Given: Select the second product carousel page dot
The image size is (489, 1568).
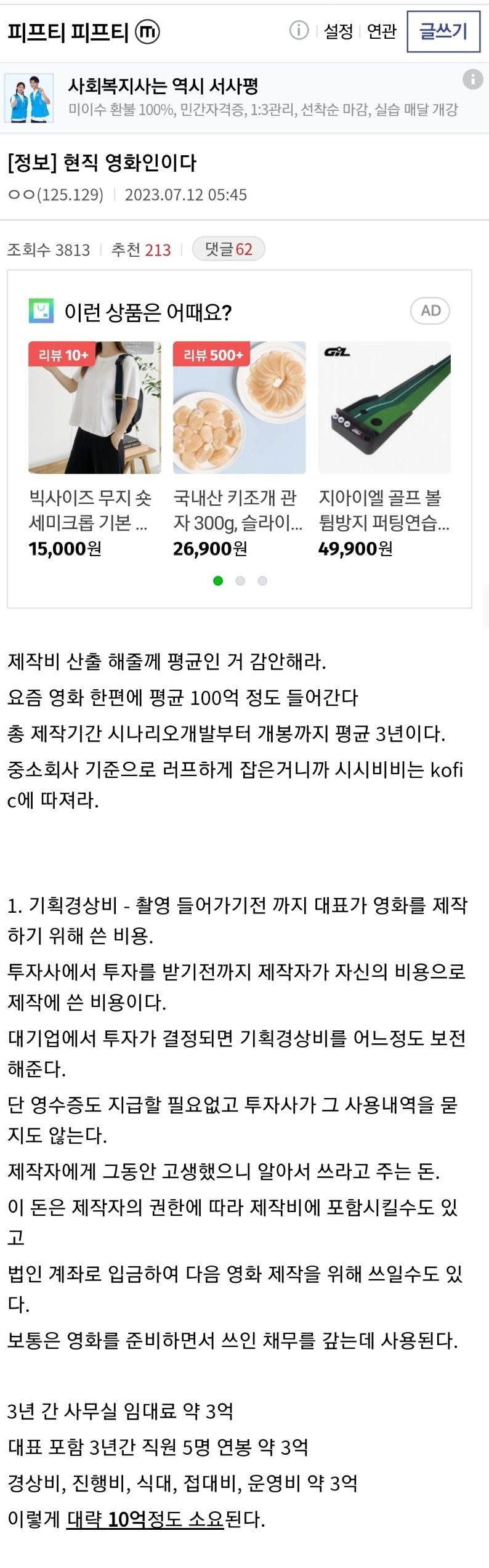Looking at the screenshot, I should click(x=240, y=581).
